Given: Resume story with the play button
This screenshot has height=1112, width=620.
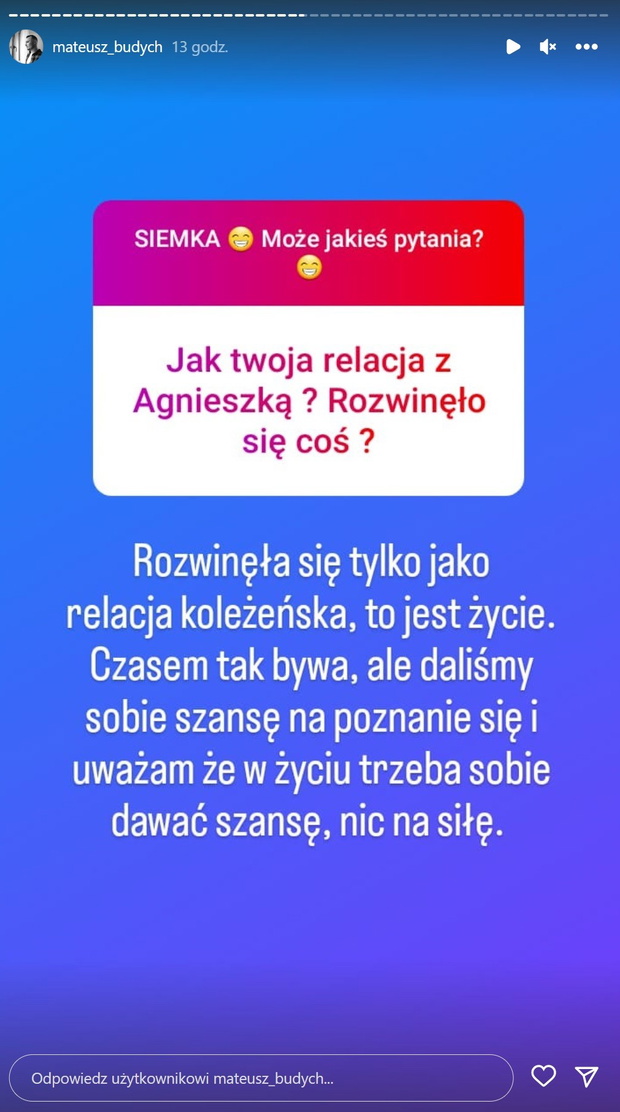Looking at the screenshot, I should pyautogui.click(x=512, y=47).
